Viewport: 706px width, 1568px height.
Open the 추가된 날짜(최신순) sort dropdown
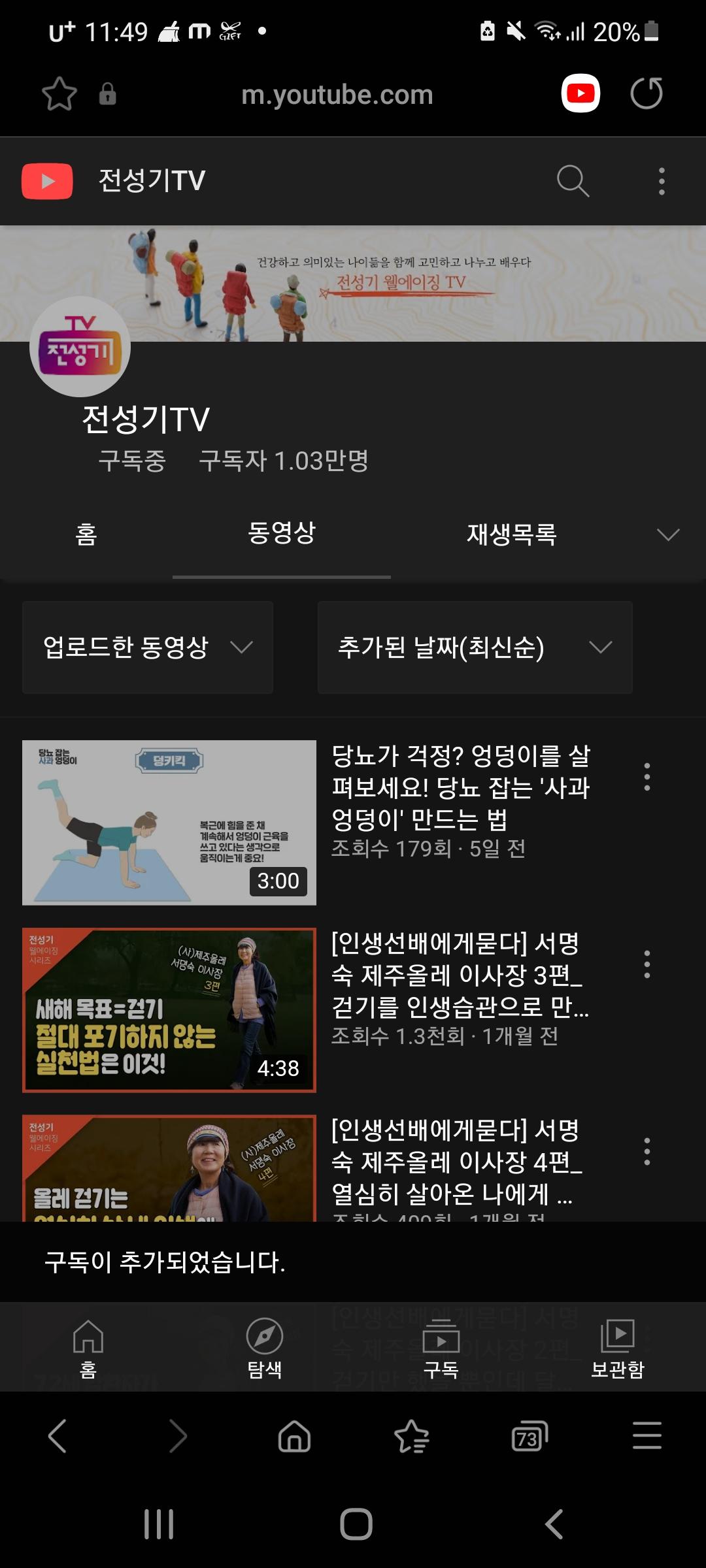475,647
